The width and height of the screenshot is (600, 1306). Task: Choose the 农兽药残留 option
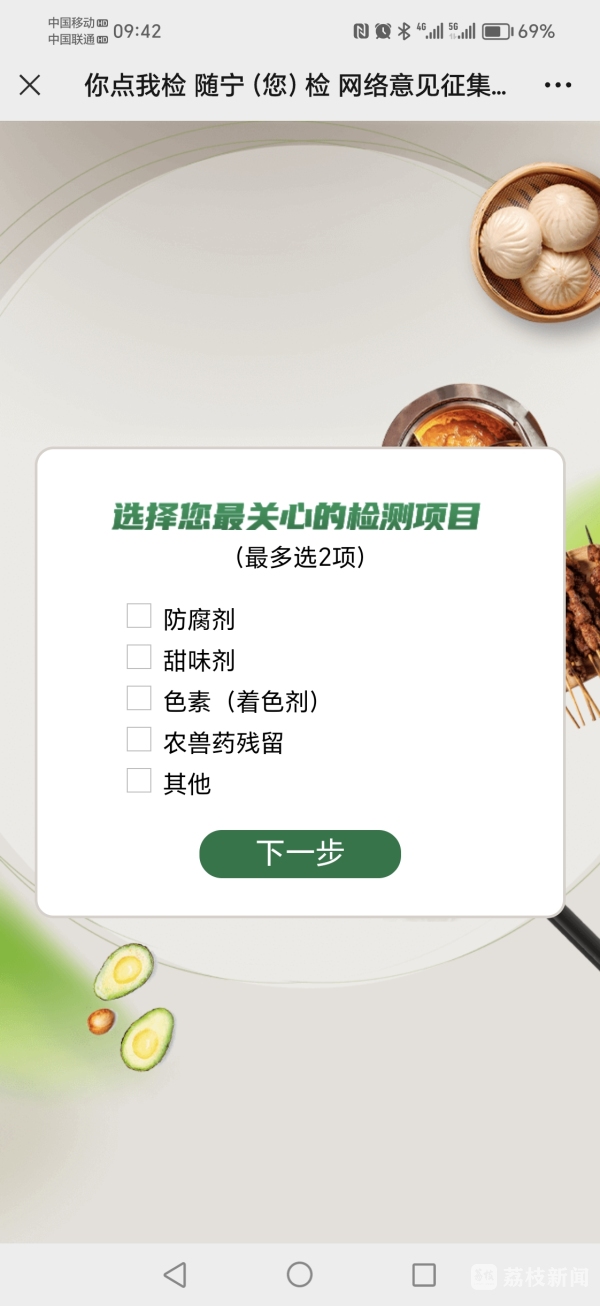[139, 740]
